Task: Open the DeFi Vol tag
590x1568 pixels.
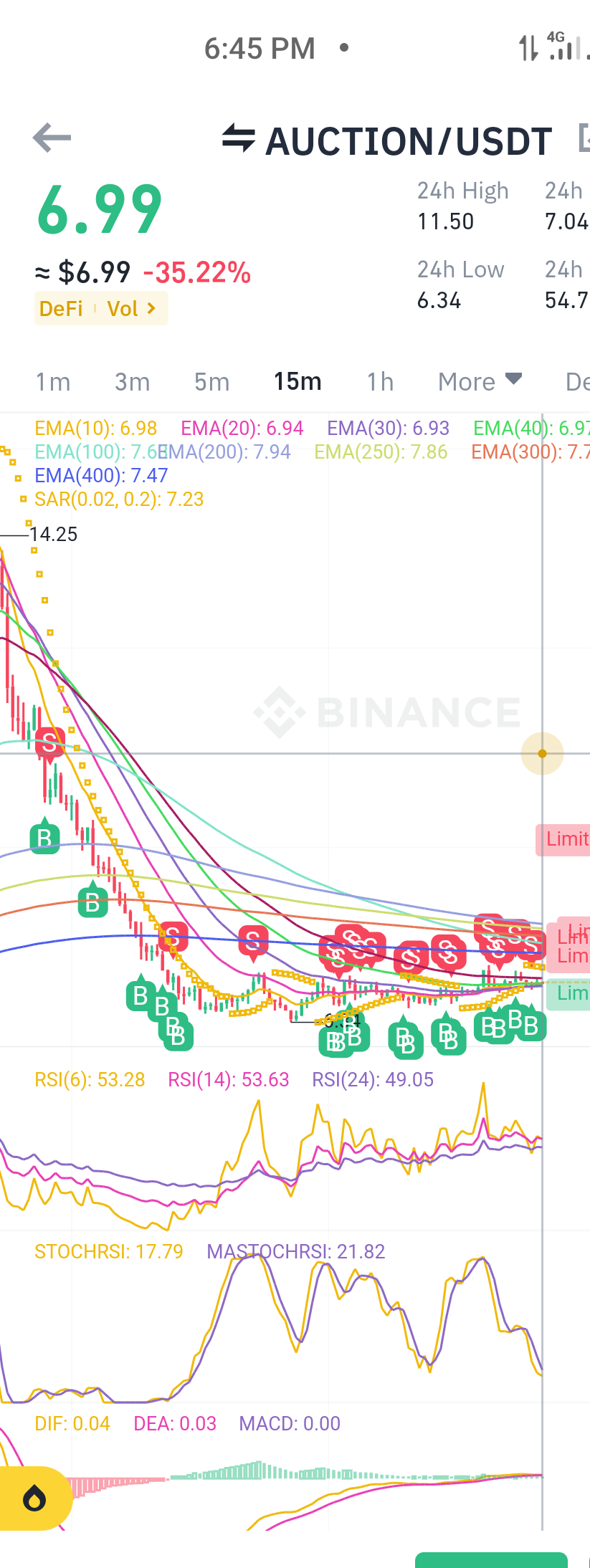Action: coord(100,309)
